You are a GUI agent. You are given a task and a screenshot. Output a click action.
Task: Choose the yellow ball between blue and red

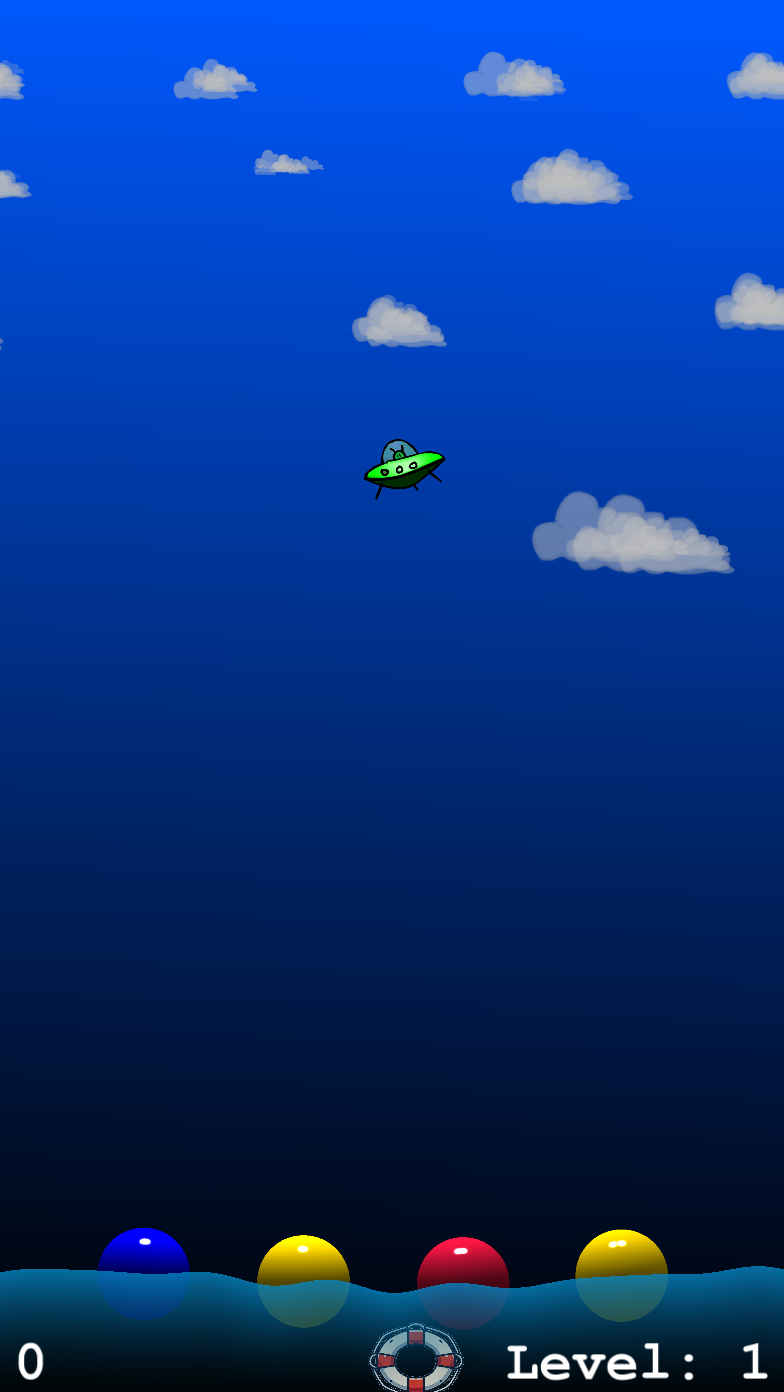click(x=303, y=1280)
